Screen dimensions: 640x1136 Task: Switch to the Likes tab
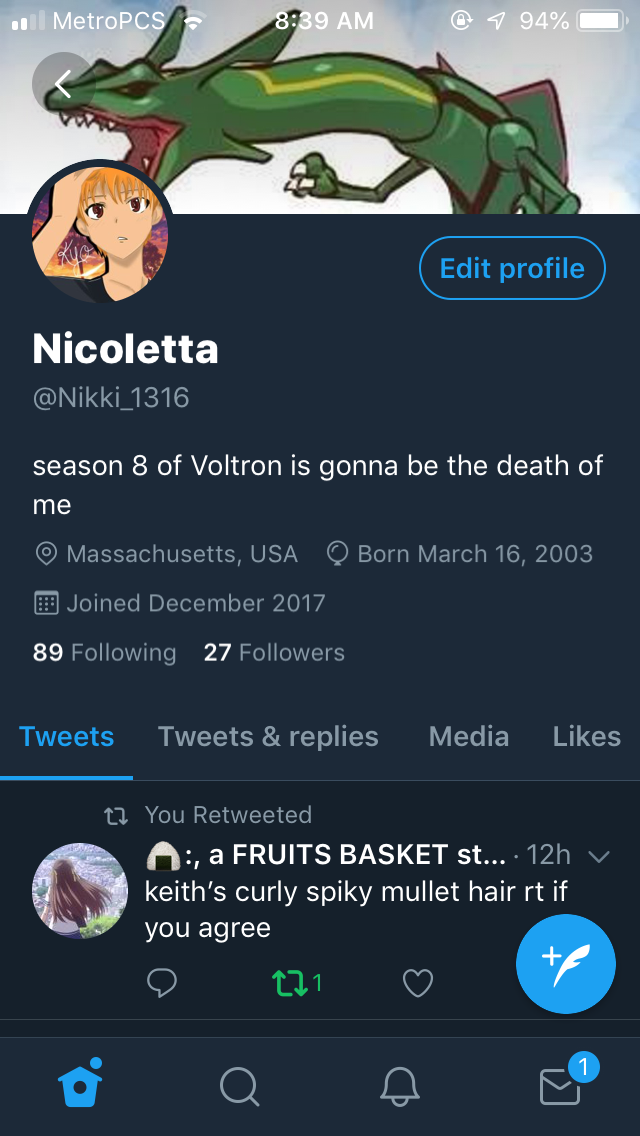(x=586, y=737)
